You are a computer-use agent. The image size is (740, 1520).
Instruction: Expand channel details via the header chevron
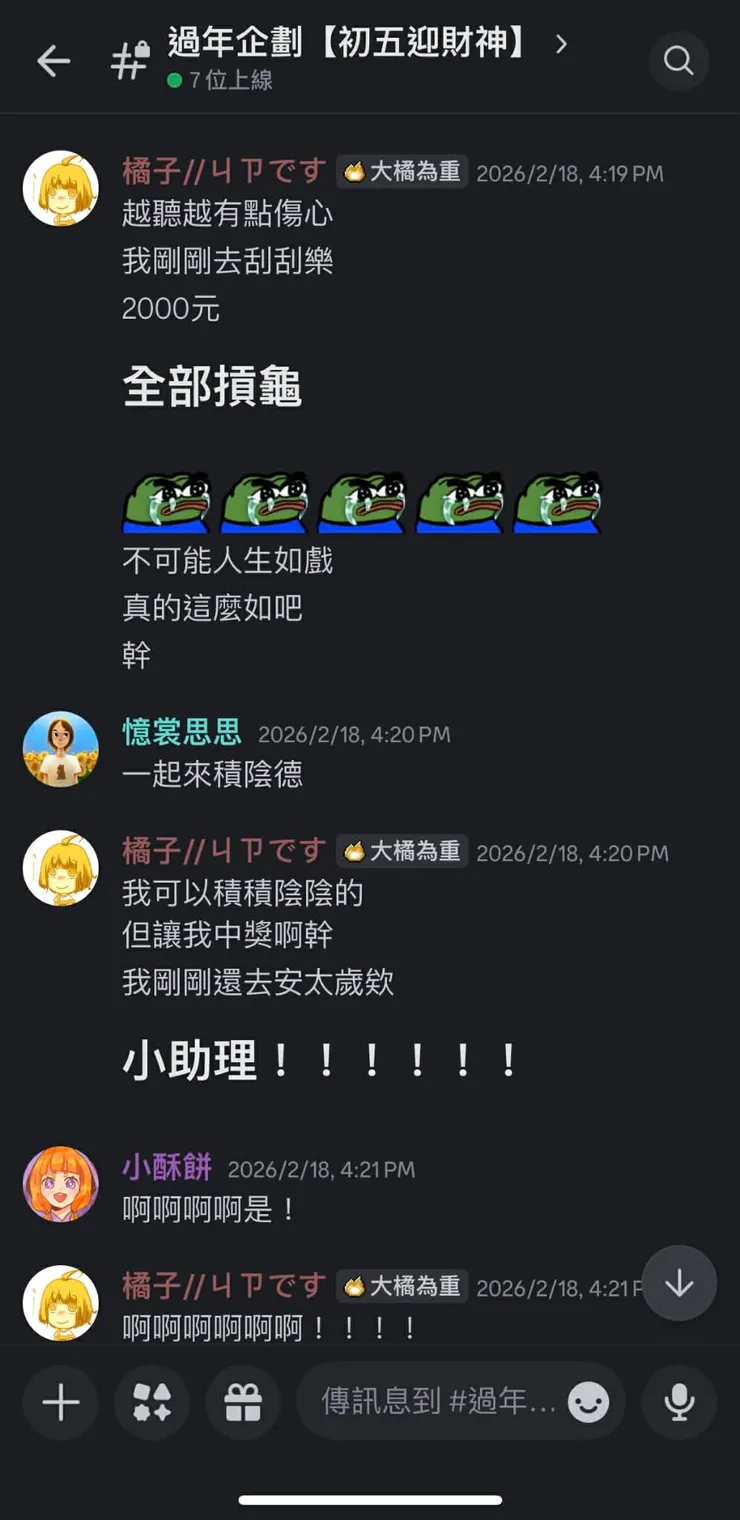561,45
